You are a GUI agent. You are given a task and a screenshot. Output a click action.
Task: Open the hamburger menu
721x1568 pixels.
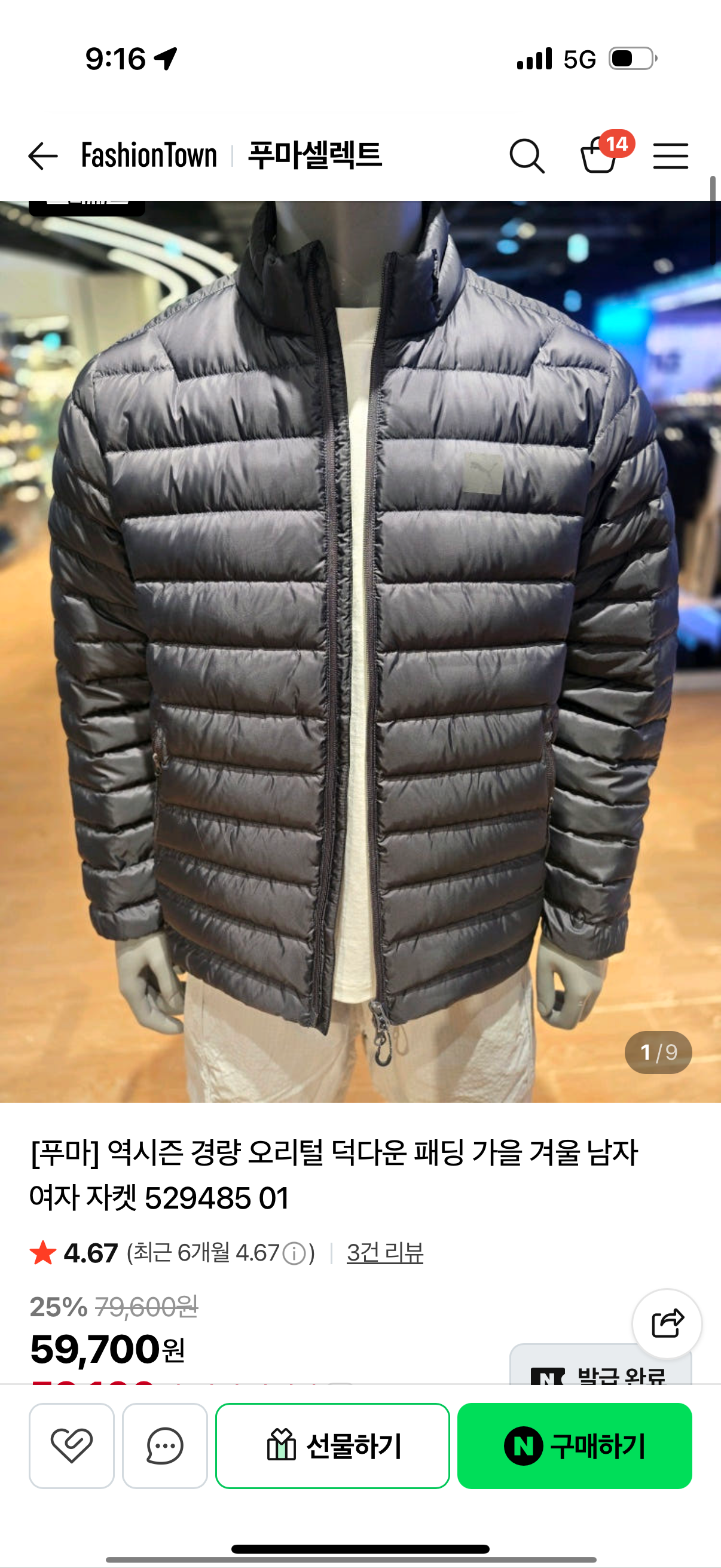671,156
